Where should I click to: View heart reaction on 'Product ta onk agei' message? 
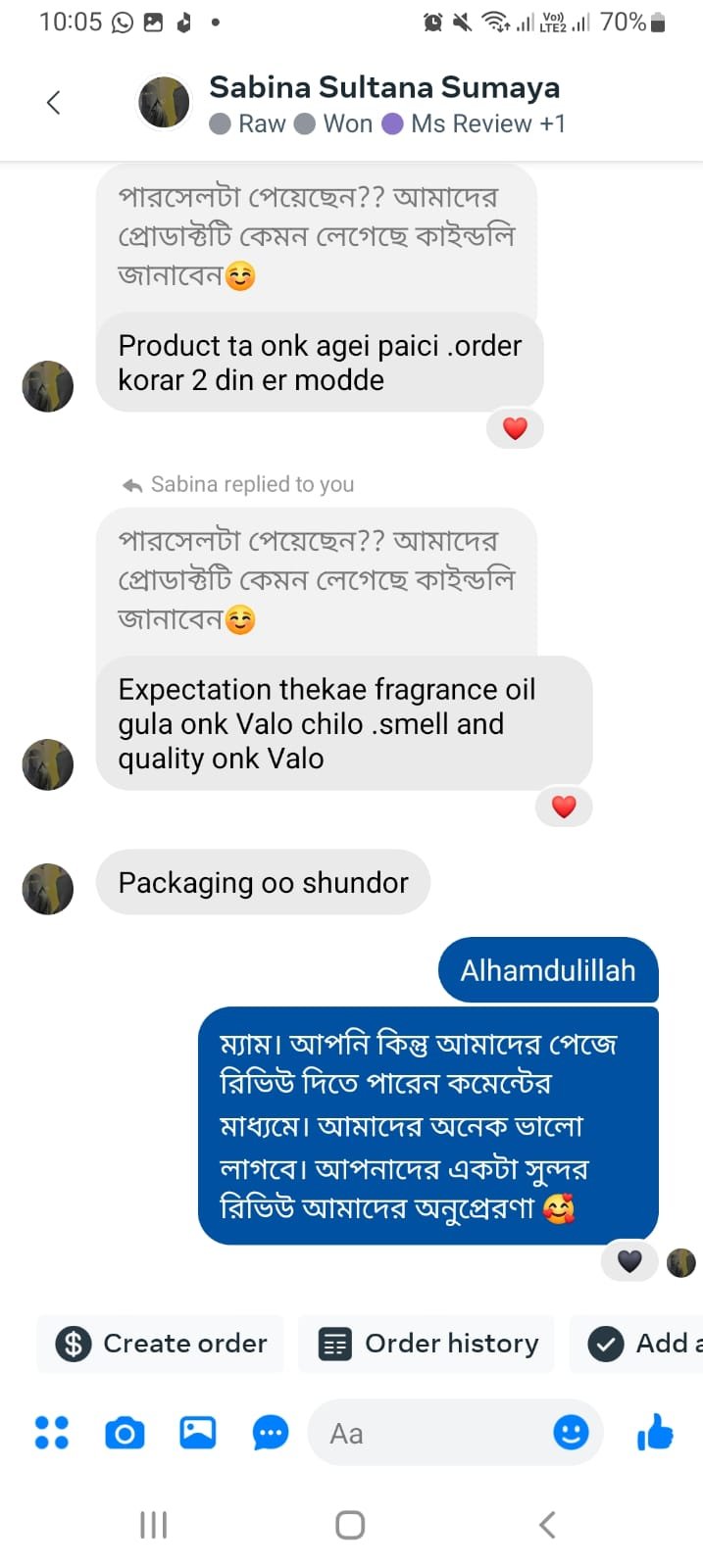515,428
